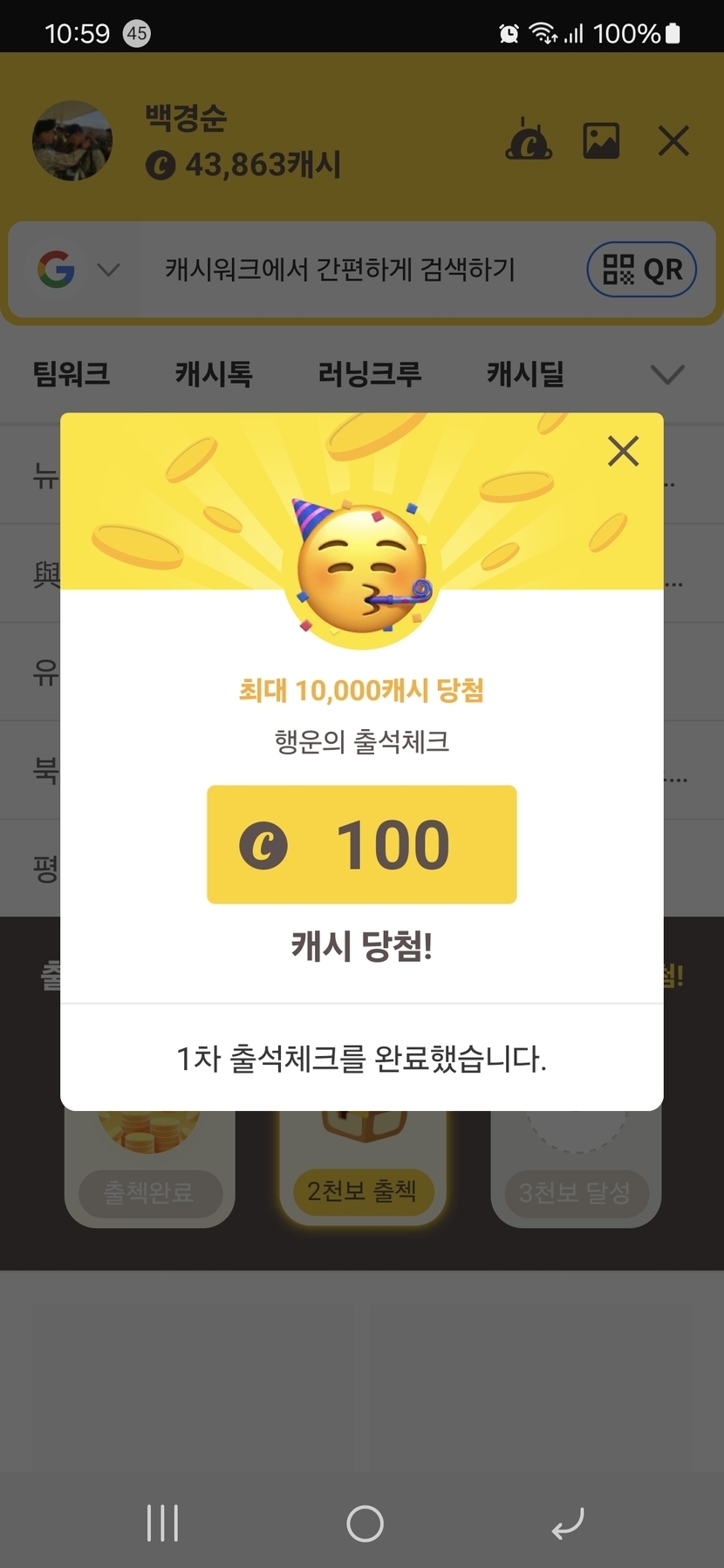Screen dimensions: 724x1568
Task: Go to the 캐시딜 tab
Action: tap(525, 375)
